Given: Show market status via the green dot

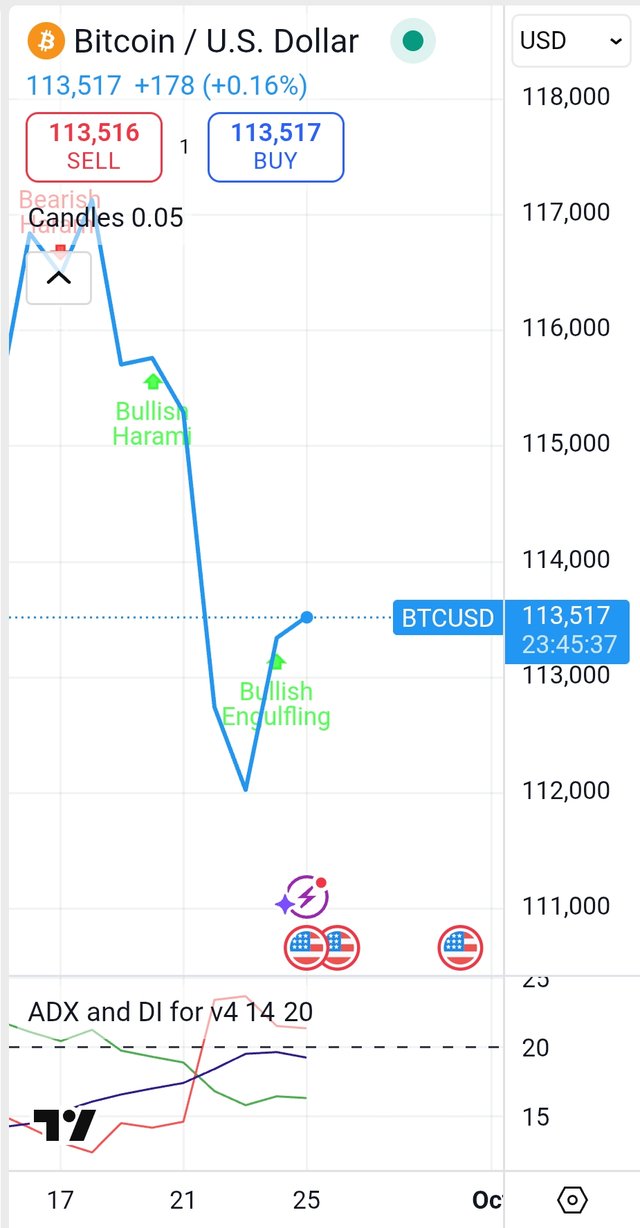Looking at the screenshot, I should pyautogui.click(x=412, y=41).
